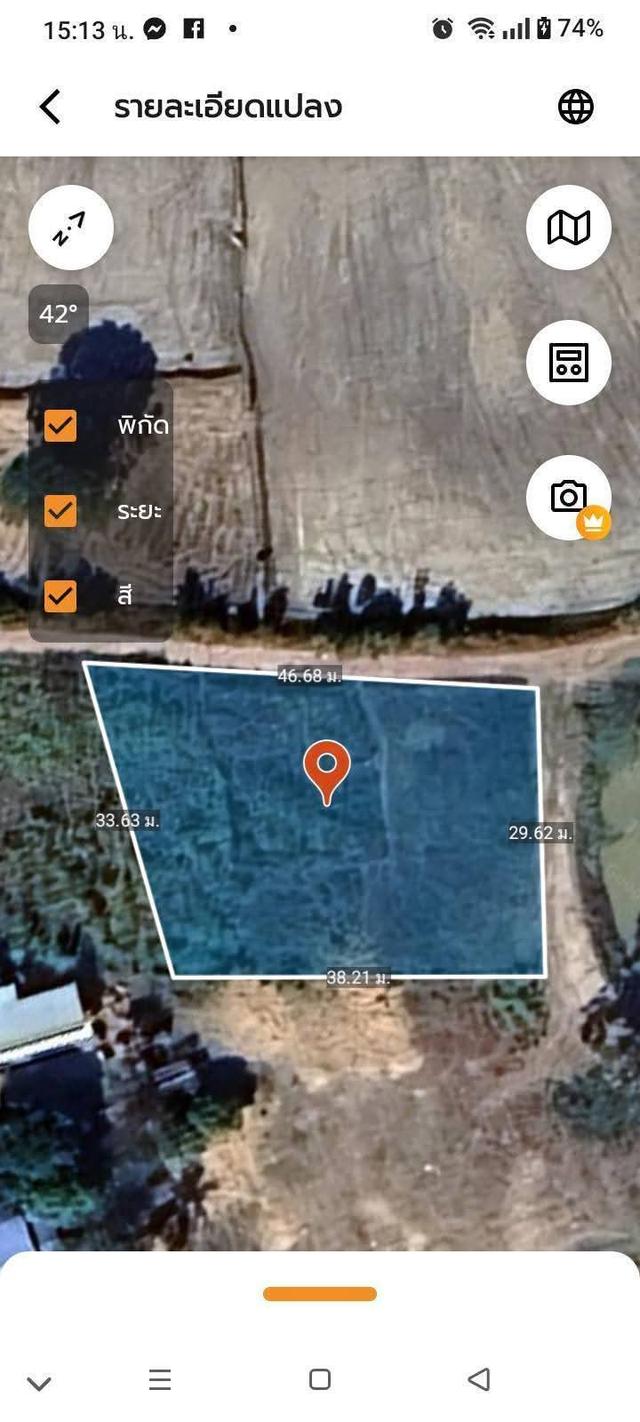Go back from the รายละเอียดแปลง page
The height and width of the screenshot is (1422, 640).
[x=50, y=107]
